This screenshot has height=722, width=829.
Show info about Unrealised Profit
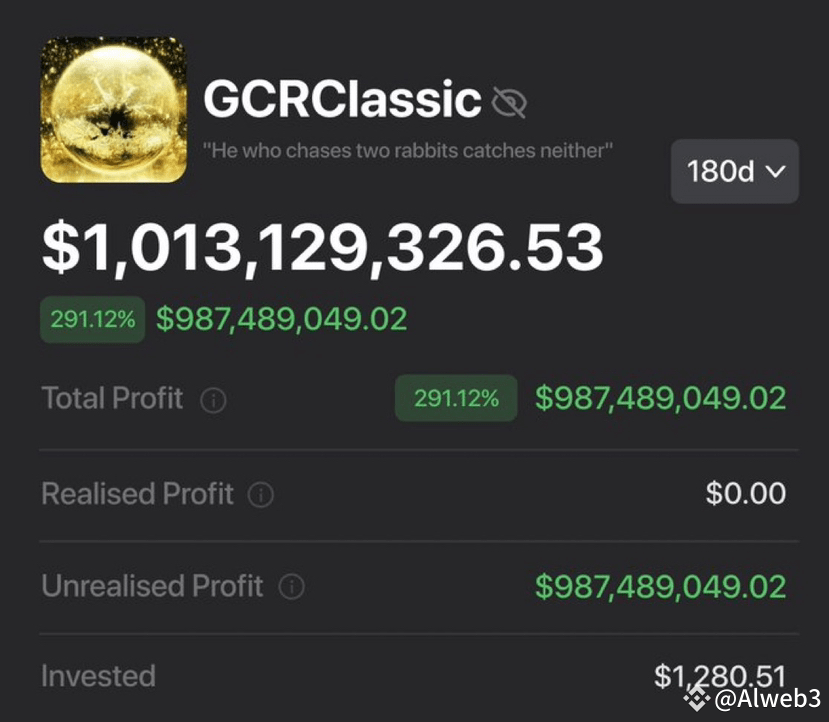pos(291,587)
